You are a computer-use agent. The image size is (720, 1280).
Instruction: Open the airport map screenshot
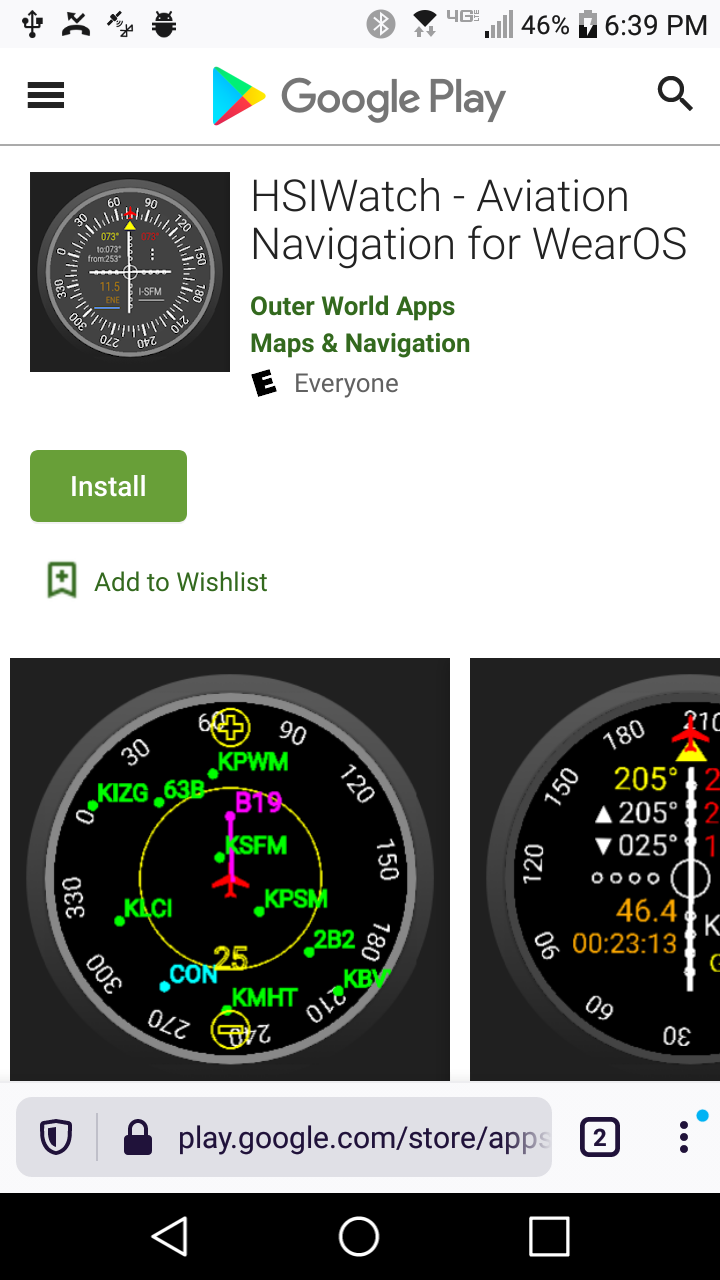tap(230, 868)
